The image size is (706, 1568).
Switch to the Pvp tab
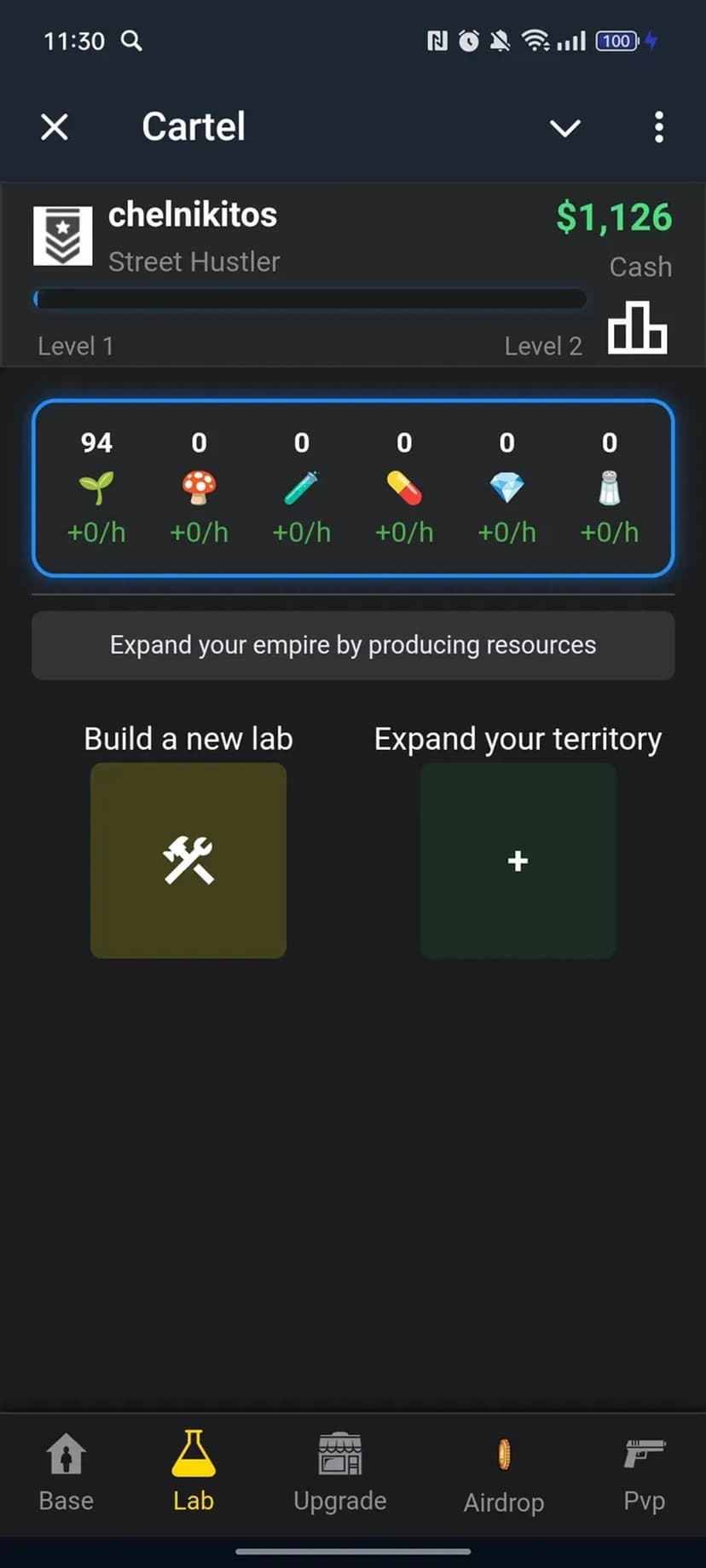[x=644, y=1471]
